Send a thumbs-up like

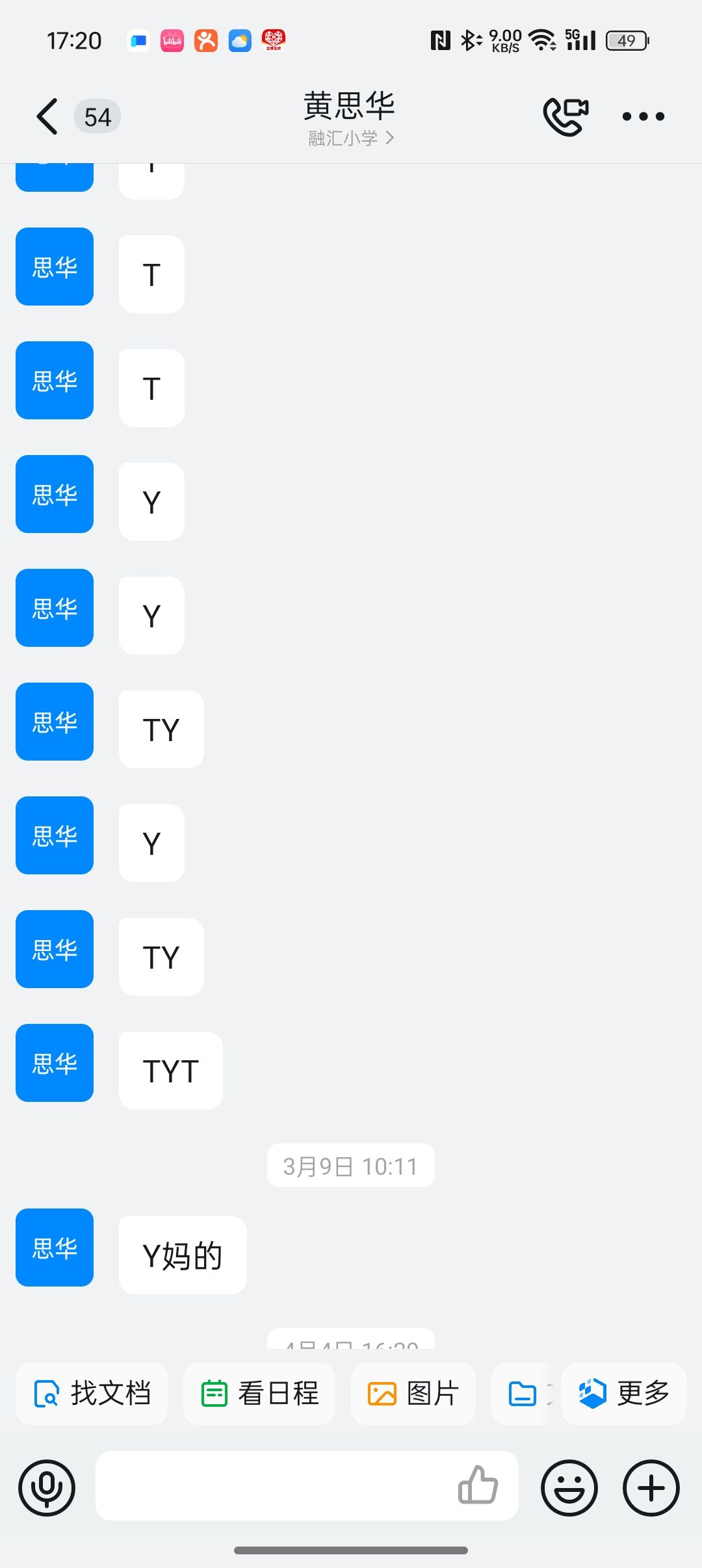click(x=478, y=1485)
